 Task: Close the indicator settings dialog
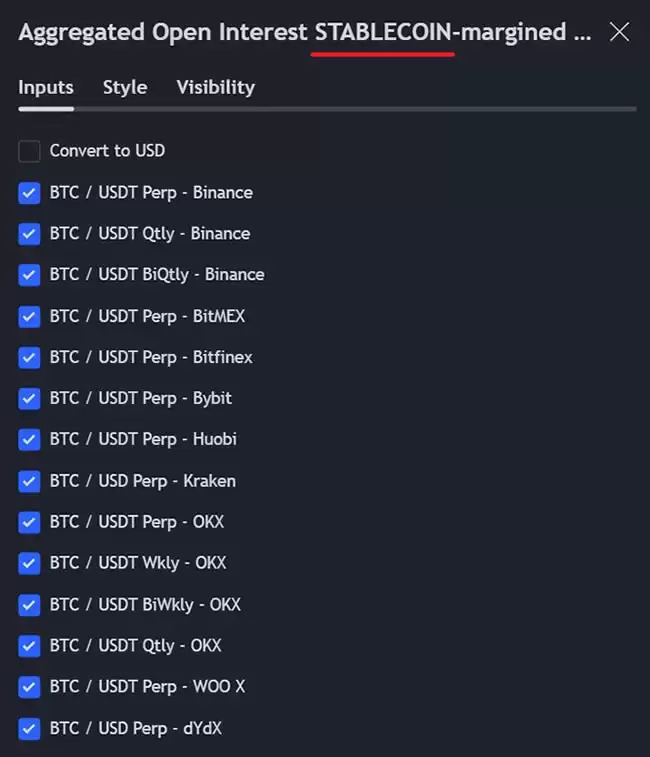[x=619, y=32]
